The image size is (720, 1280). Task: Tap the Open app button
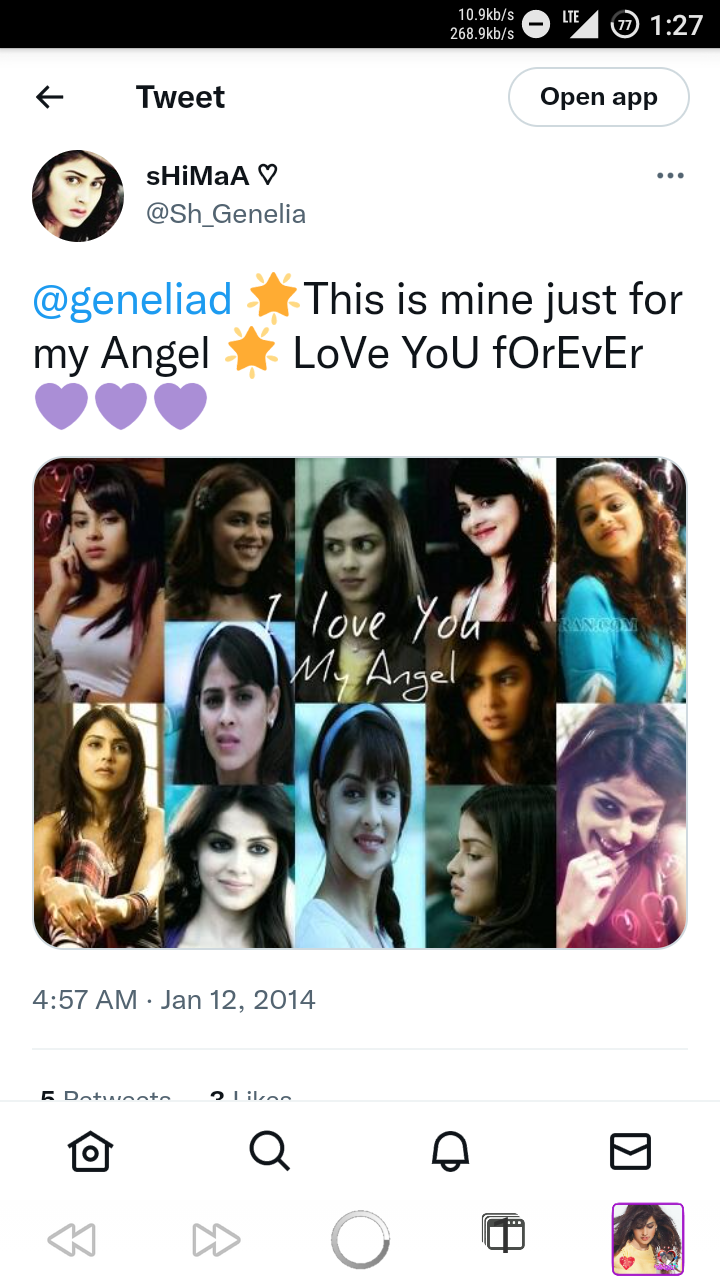point(599,97)
